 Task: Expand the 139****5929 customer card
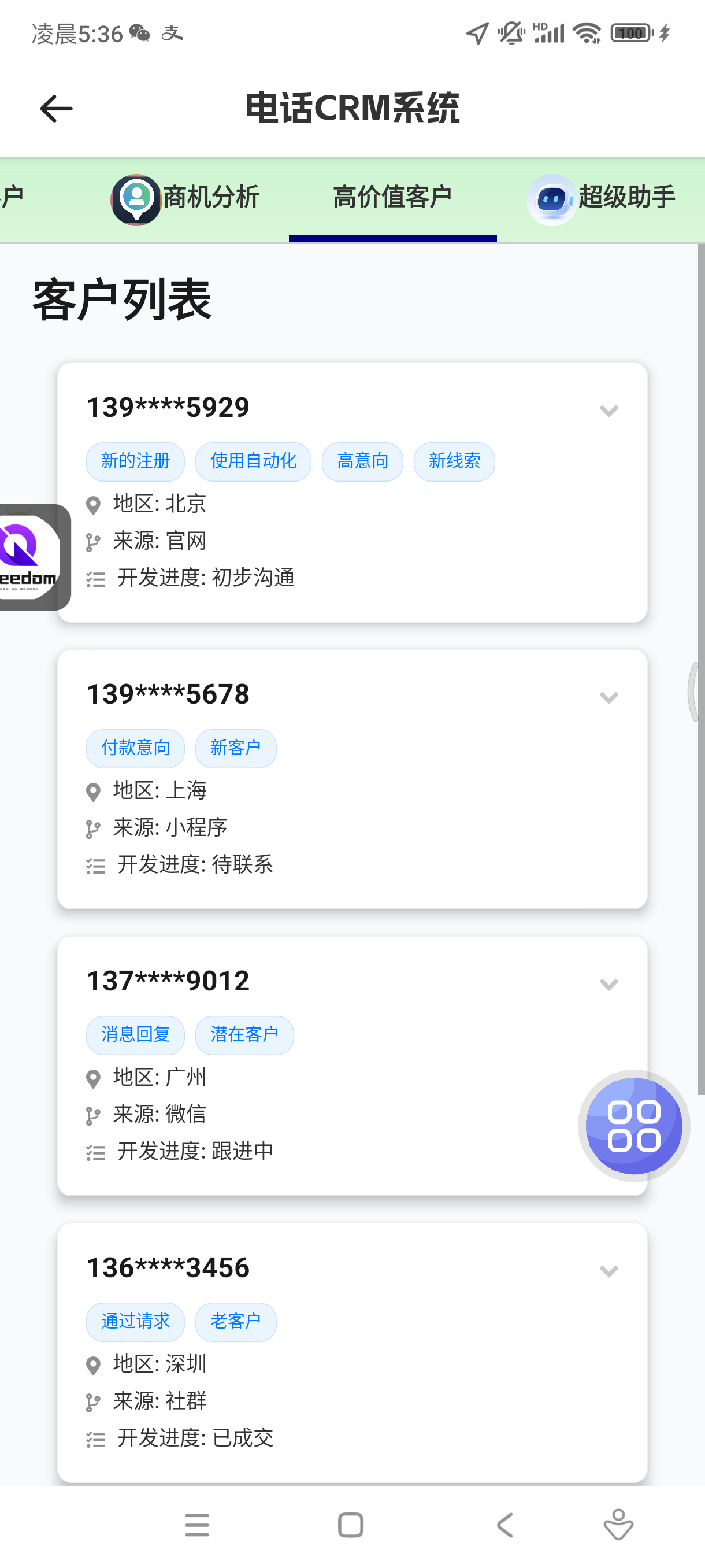coord(608,411)
